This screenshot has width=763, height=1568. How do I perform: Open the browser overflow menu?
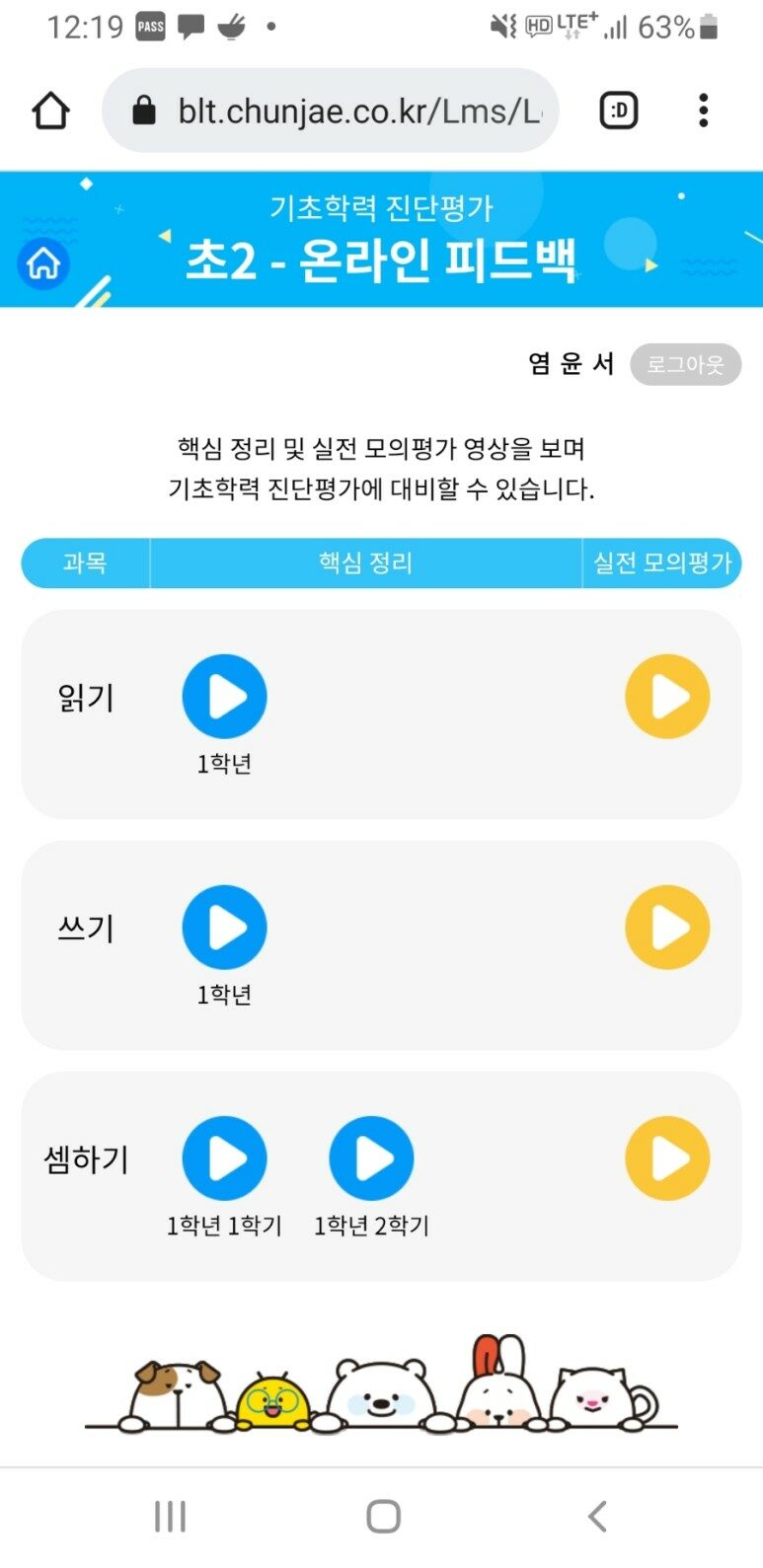(x=703, y=111)
